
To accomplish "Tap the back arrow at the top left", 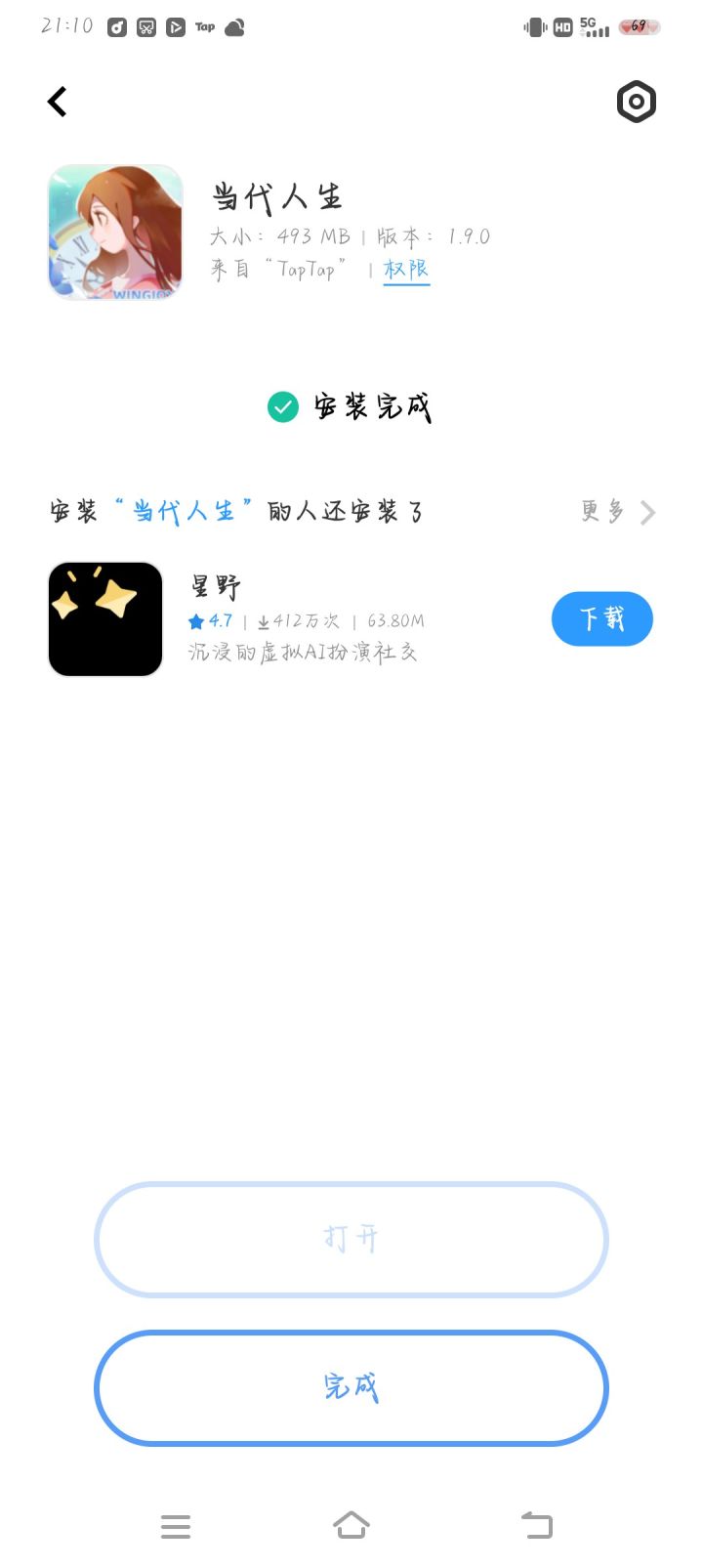I will click(56, 102).
